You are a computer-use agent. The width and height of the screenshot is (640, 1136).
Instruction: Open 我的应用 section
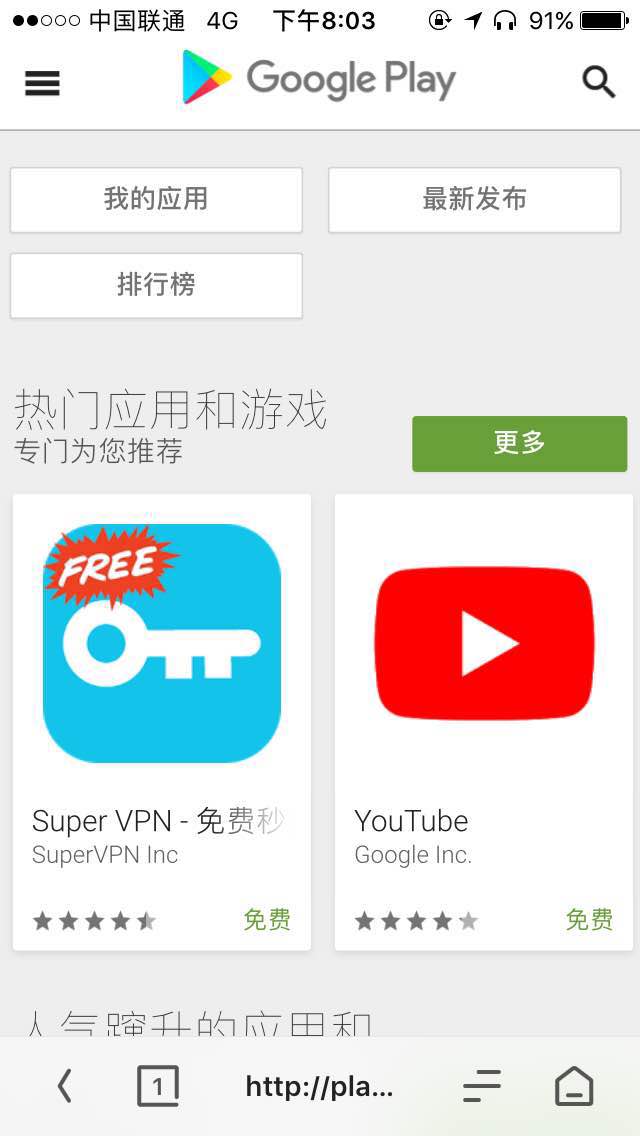pos(156,200)
